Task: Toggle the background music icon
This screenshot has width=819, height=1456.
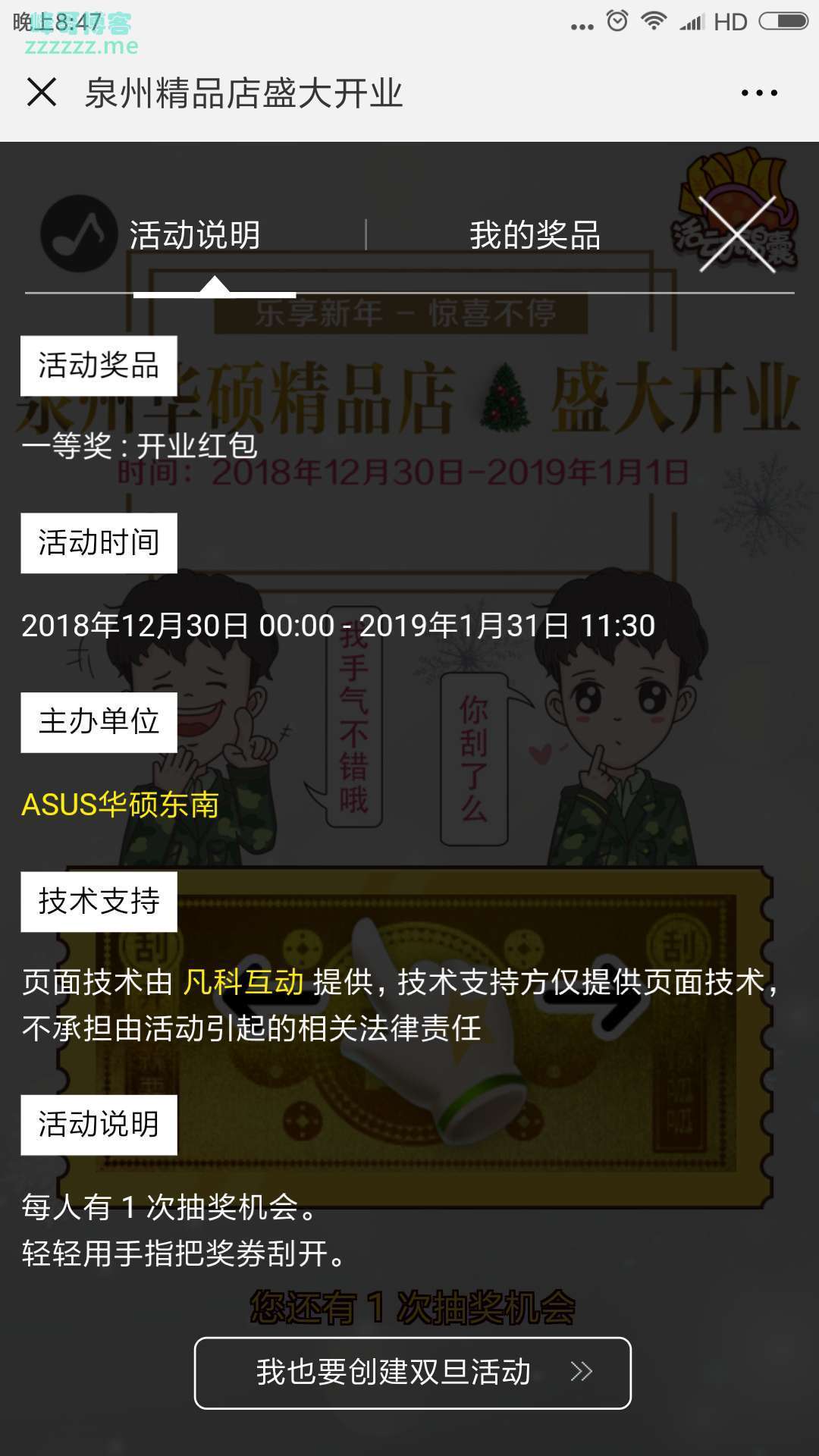Action: (x=78, y=234)
